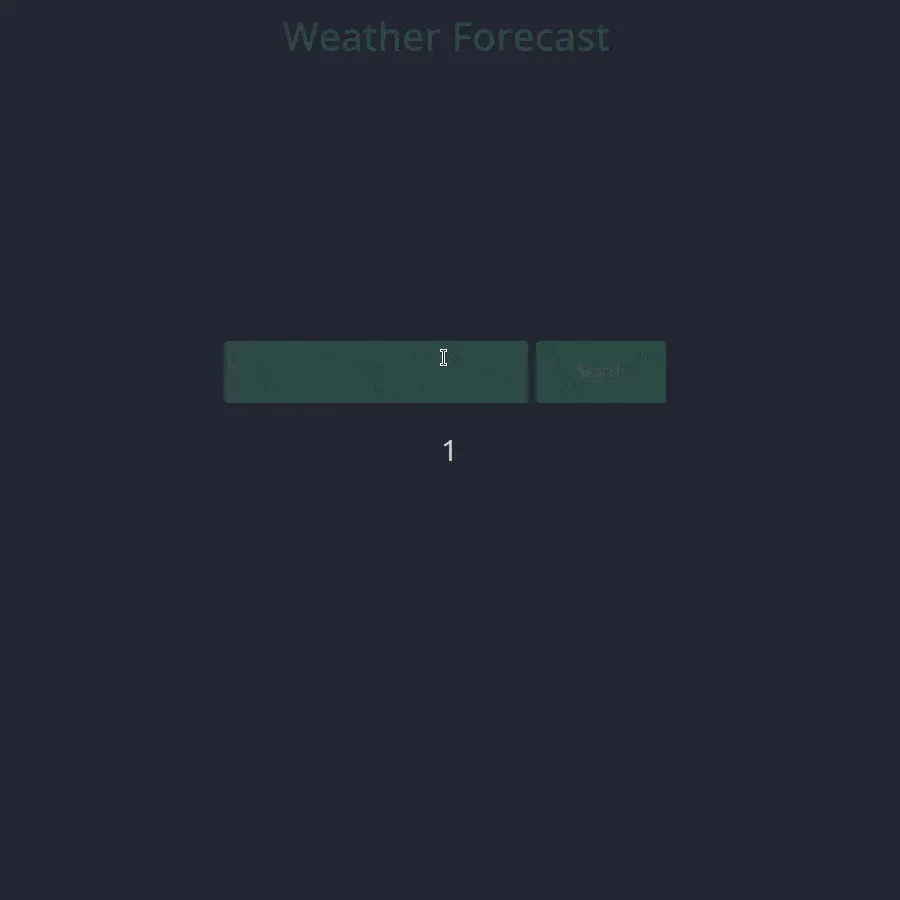
Task: Tap the Search button
Action: click(x=600, y=372)
